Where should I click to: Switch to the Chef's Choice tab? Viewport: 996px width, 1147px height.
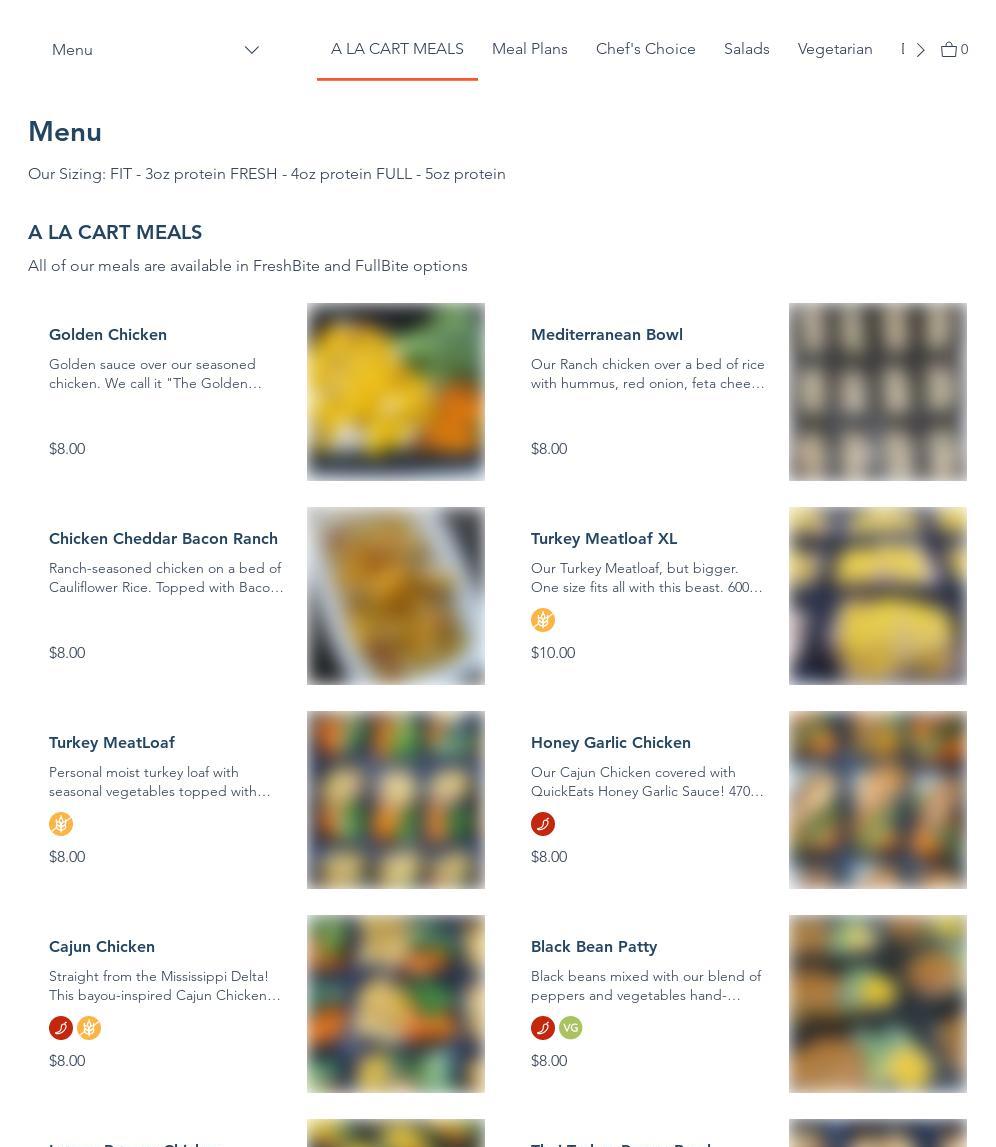point(645,49)
